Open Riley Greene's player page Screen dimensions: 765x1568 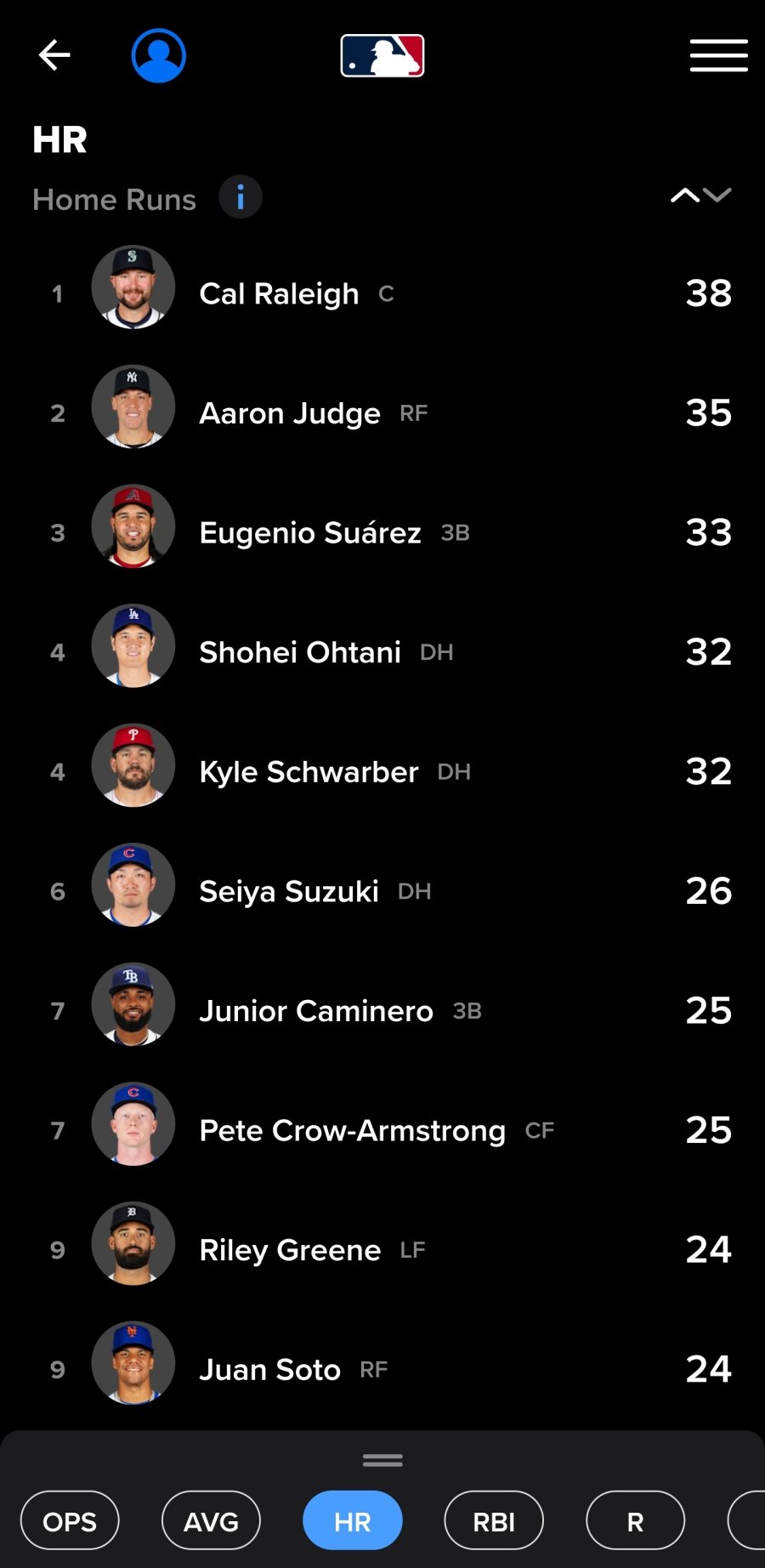tap(289, 1250)
